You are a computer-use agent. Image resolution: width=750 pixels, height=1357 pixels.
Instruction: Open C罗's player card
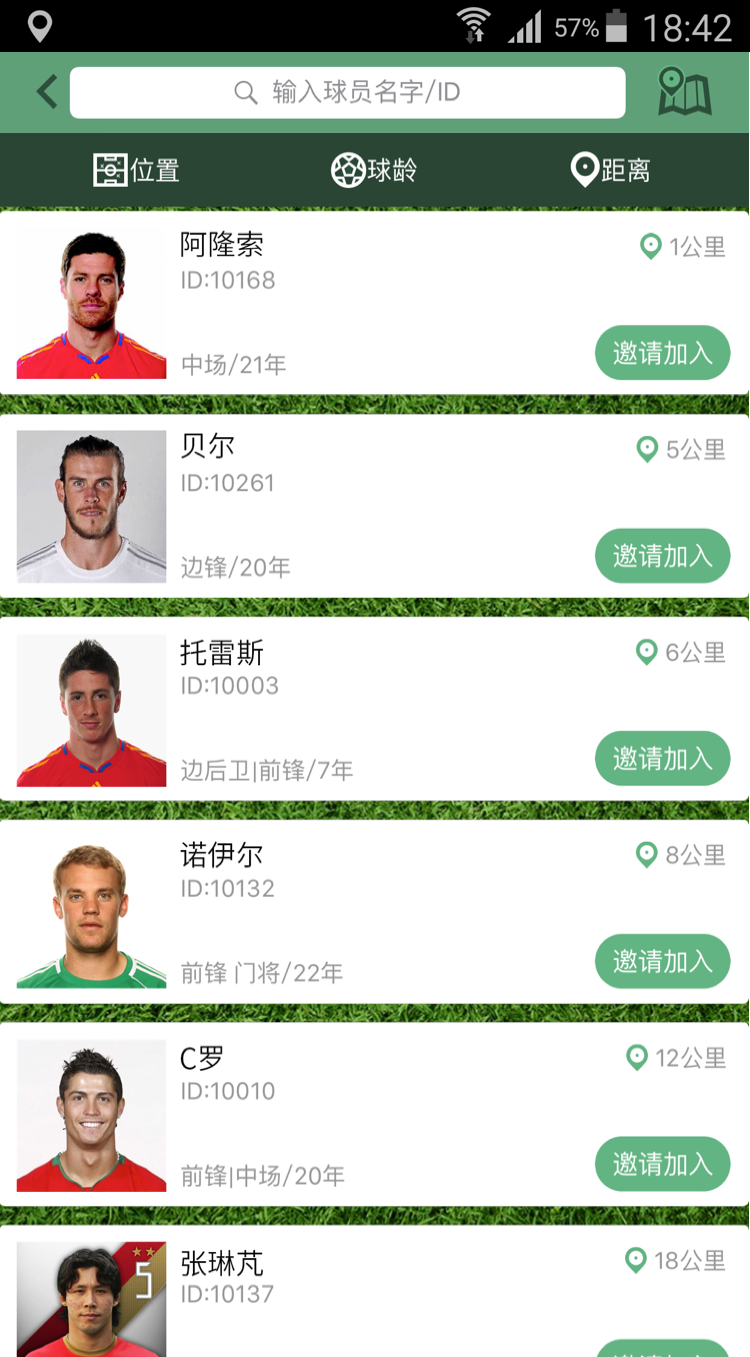(x=374, y=1114)
